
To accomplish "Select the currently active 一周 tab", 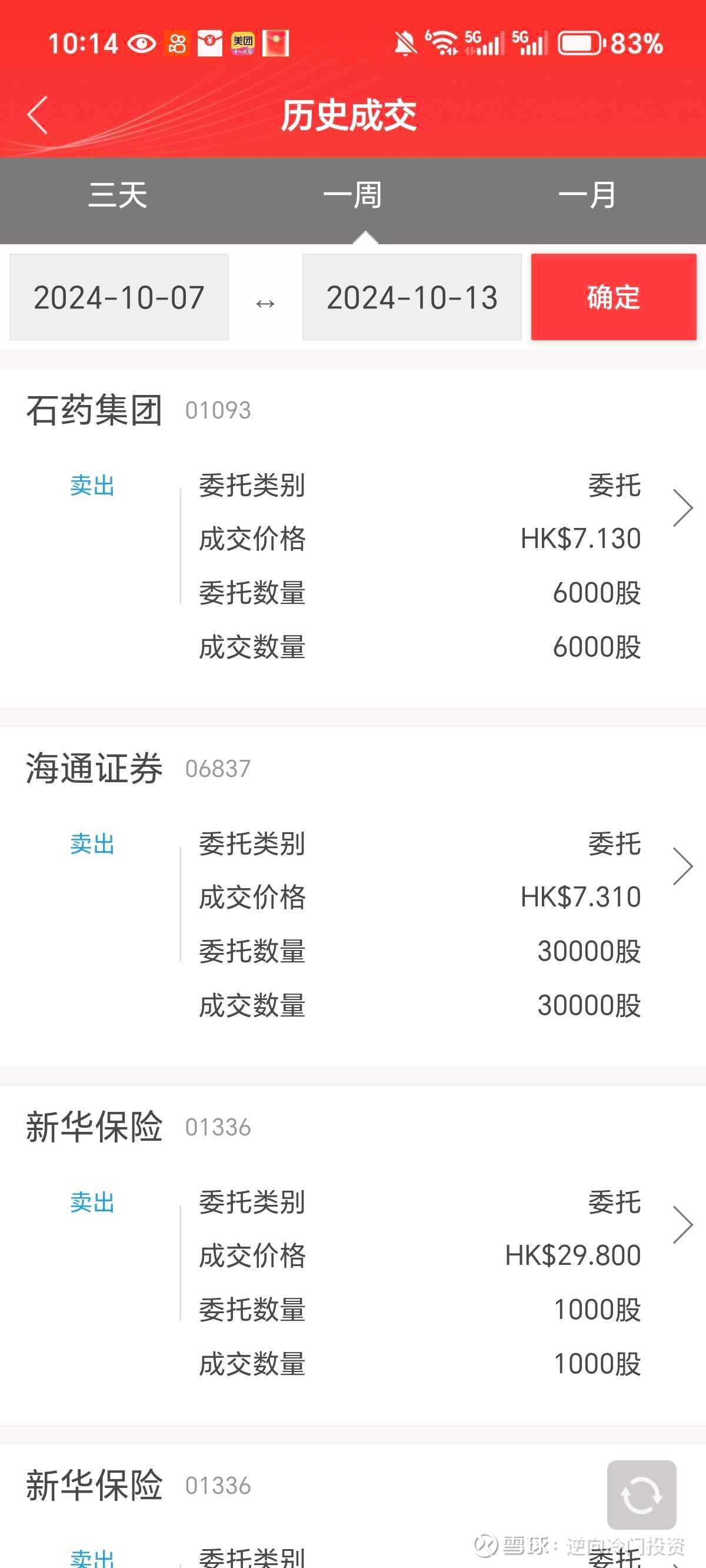I will (353, 196).
